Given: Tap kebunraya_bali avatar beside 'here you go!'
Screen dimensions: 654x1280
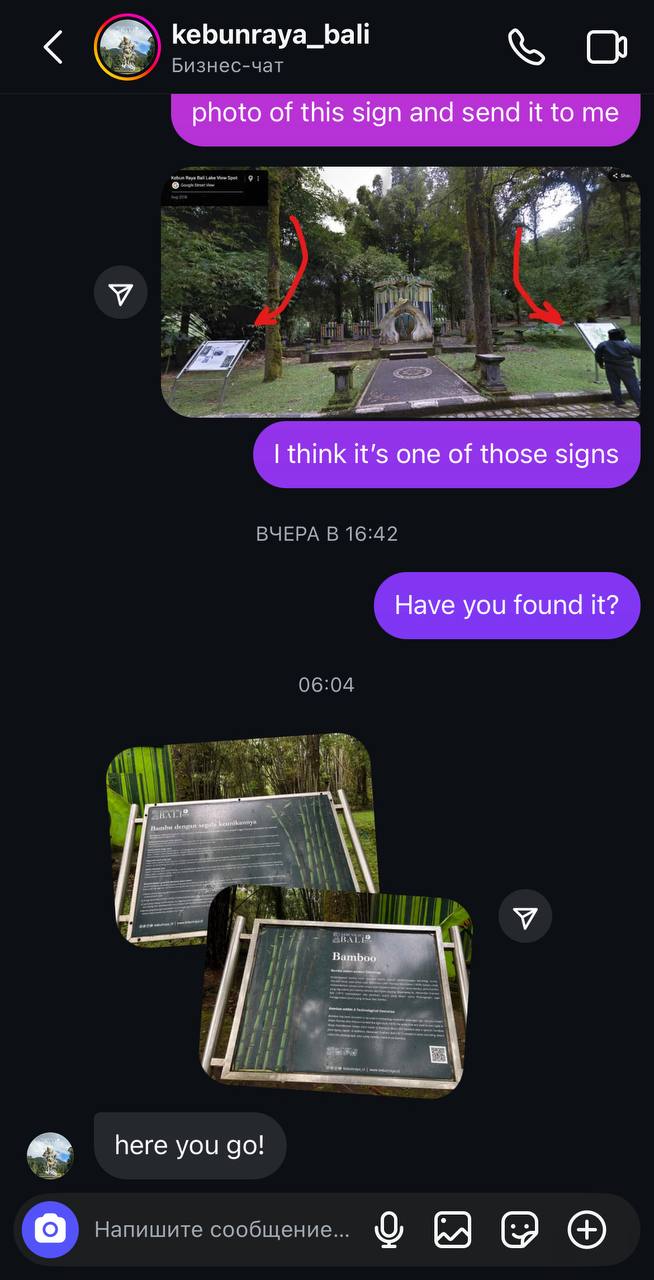Looking at the screenshot, I should coord(50,1155).
